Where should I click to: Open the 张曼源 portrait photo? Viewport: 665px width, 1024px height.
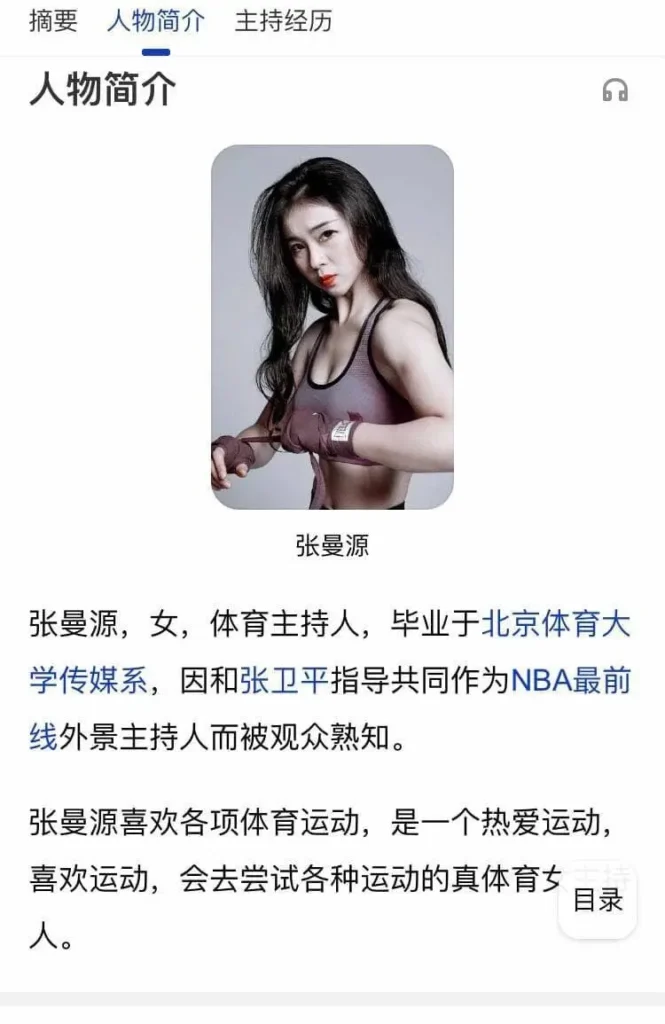coord(332,327)
